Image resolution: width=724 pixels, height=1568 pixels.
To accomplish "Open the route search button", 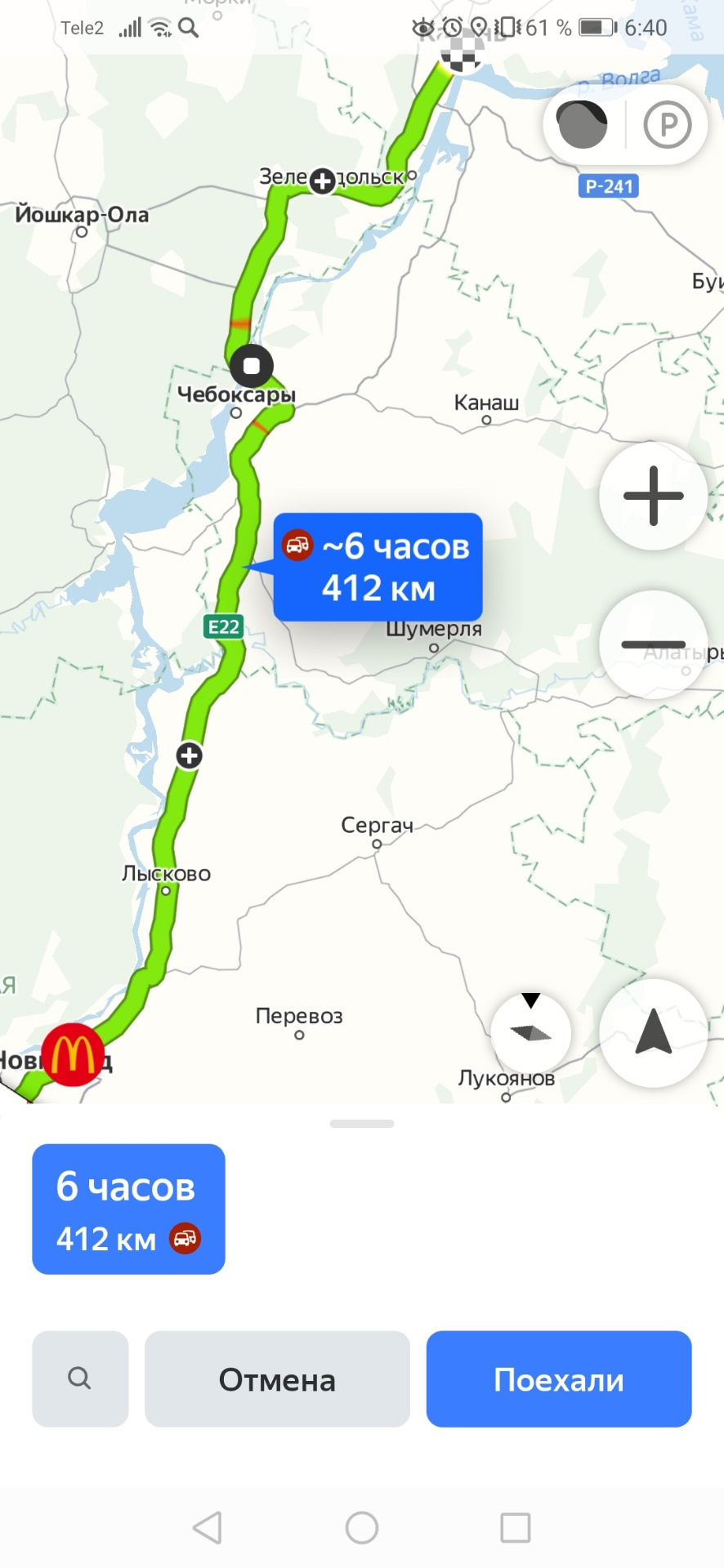I will pos(79,1379).
